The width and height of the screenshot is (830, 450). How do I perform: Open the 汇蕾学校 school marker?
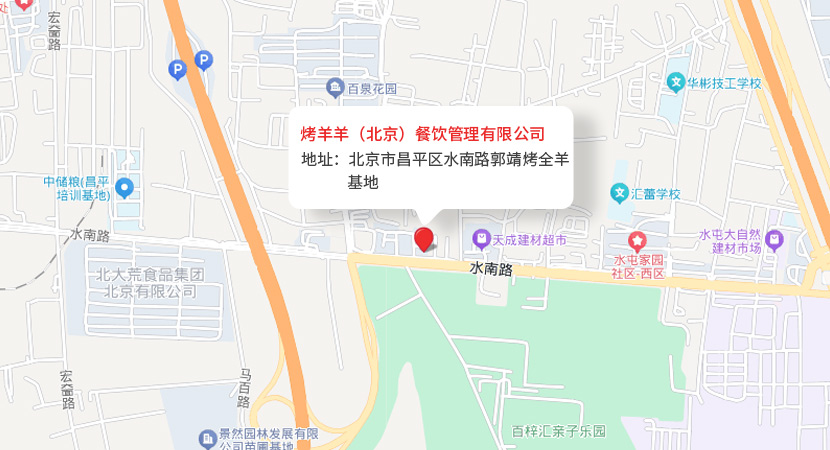[x=620, y=193]
